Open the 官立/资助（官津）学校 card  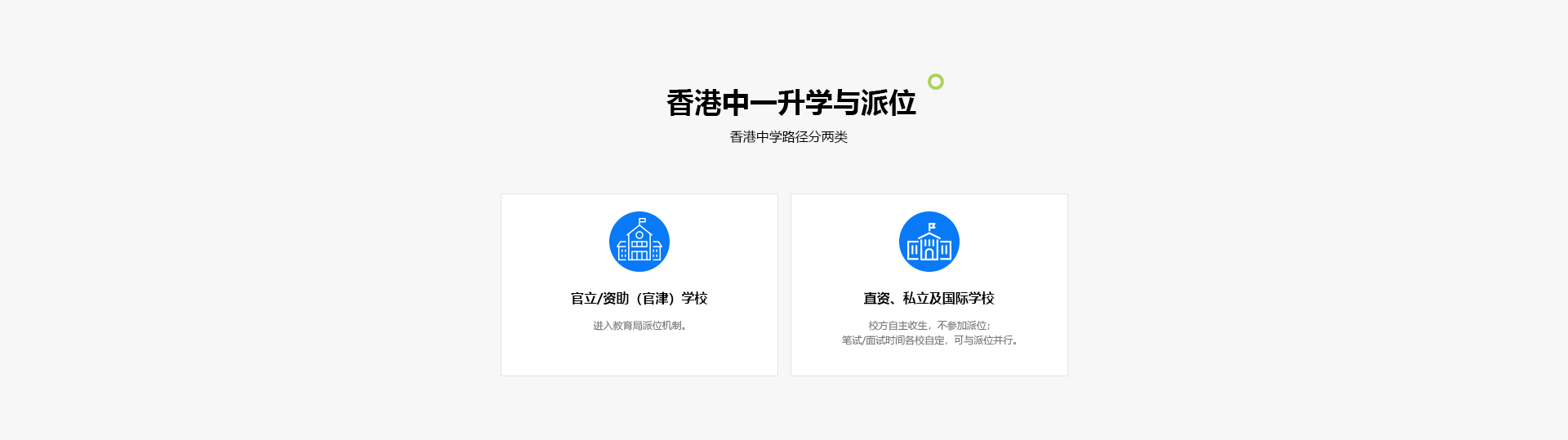639,285
